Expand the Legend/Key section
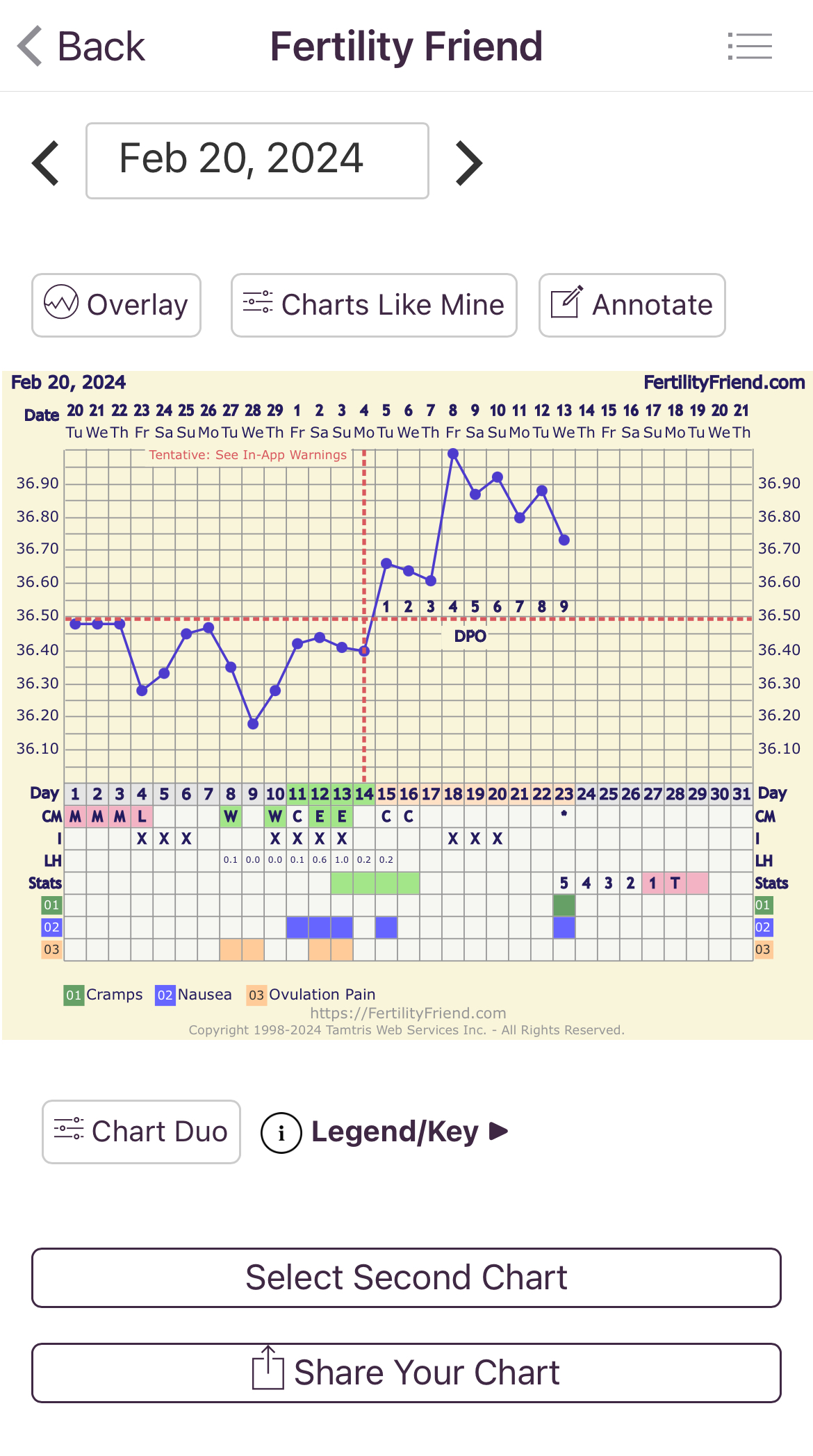Viewport: 813px width, 1456px height. [386, 1132]
